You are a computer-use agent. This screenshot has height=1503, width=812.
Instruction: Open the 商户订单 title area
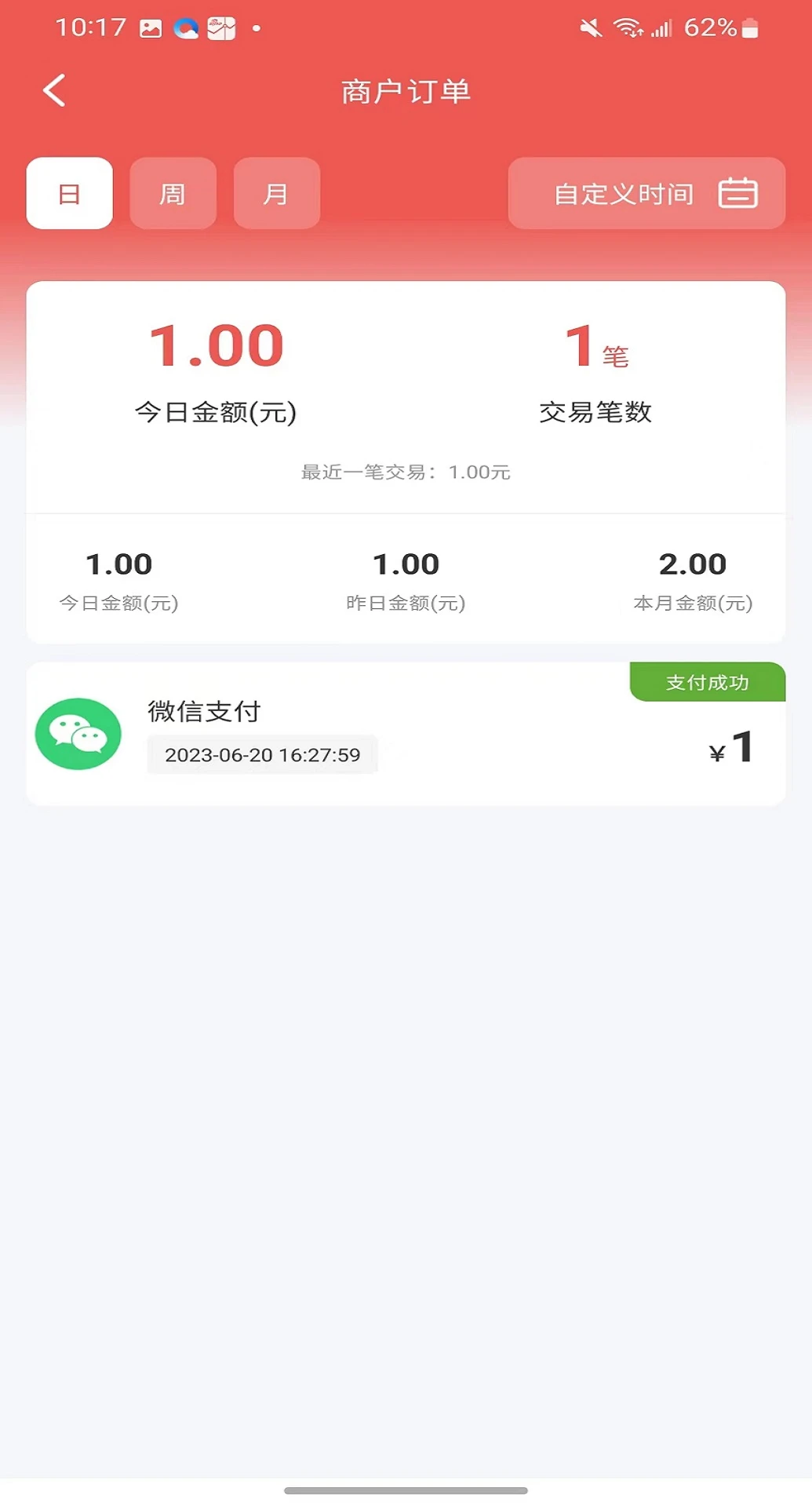pyautogui.click(x=405, y=90)
